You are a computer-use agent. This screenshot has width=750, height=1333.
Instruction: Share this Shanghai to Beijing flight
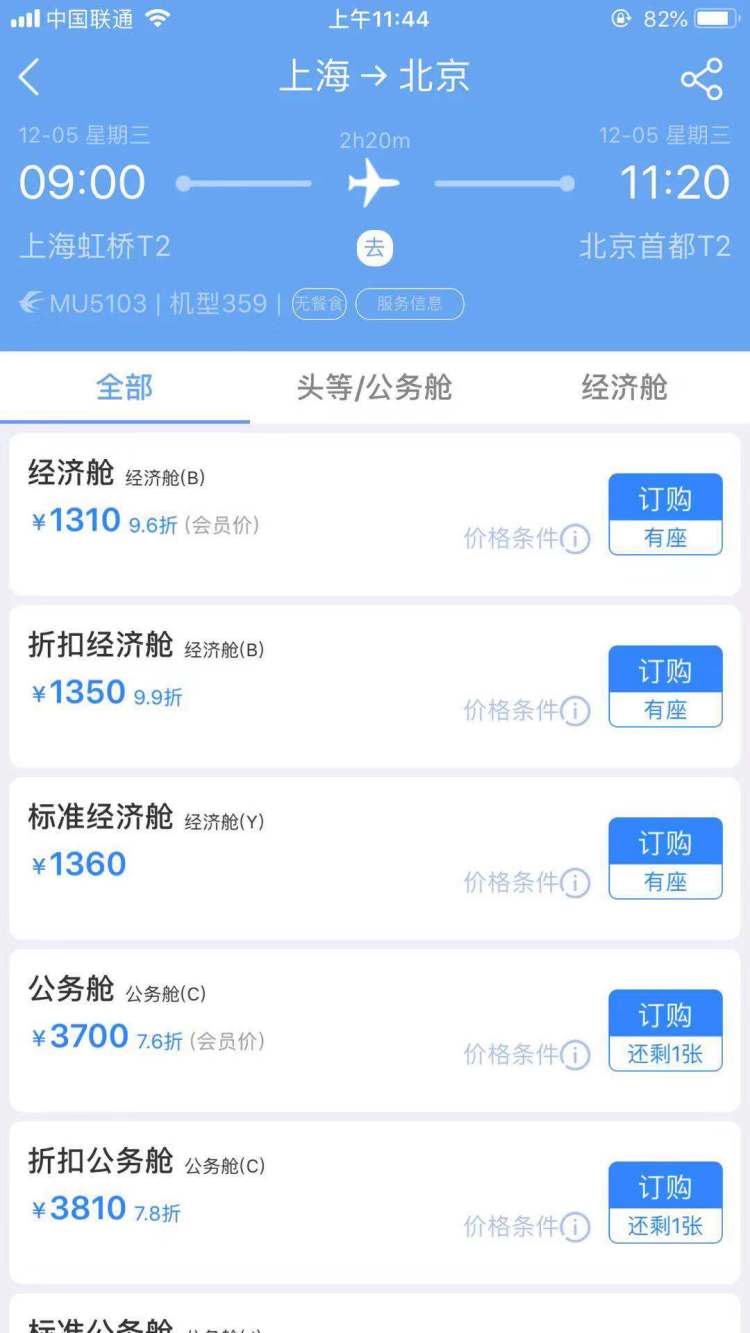(x=701, y=79)
